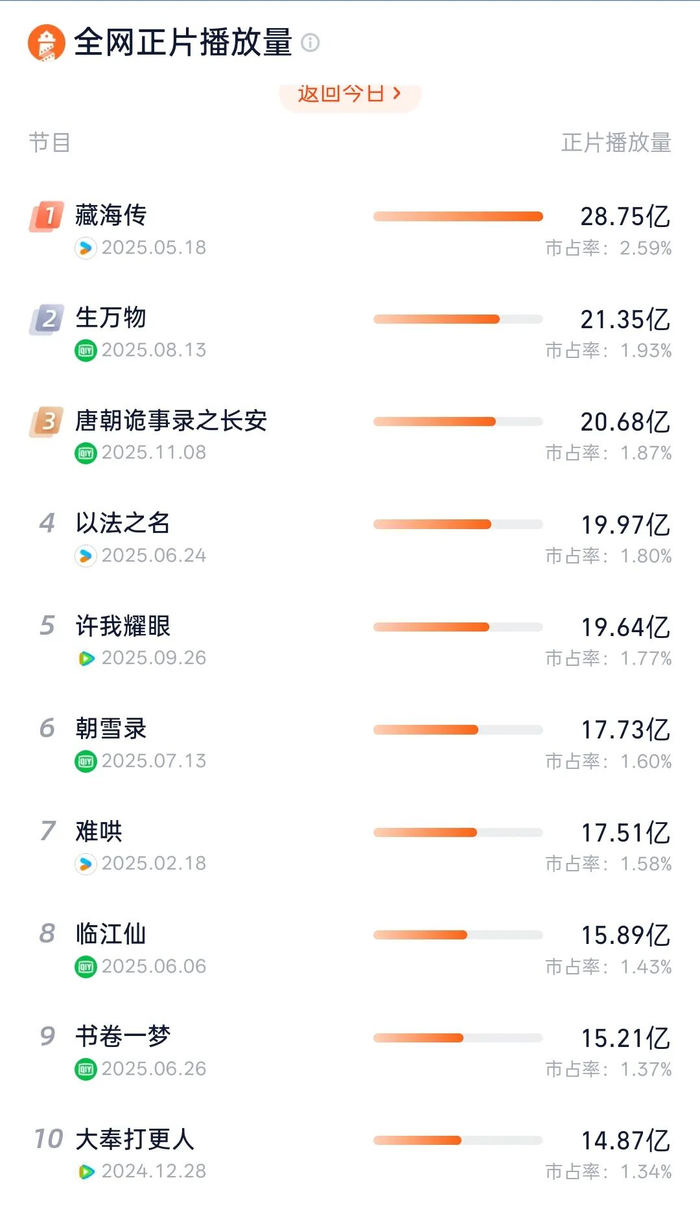The height and width of the screenshot is (1206, 700).
Task: Open the 以法之名 entry
Action: [350, 539]
